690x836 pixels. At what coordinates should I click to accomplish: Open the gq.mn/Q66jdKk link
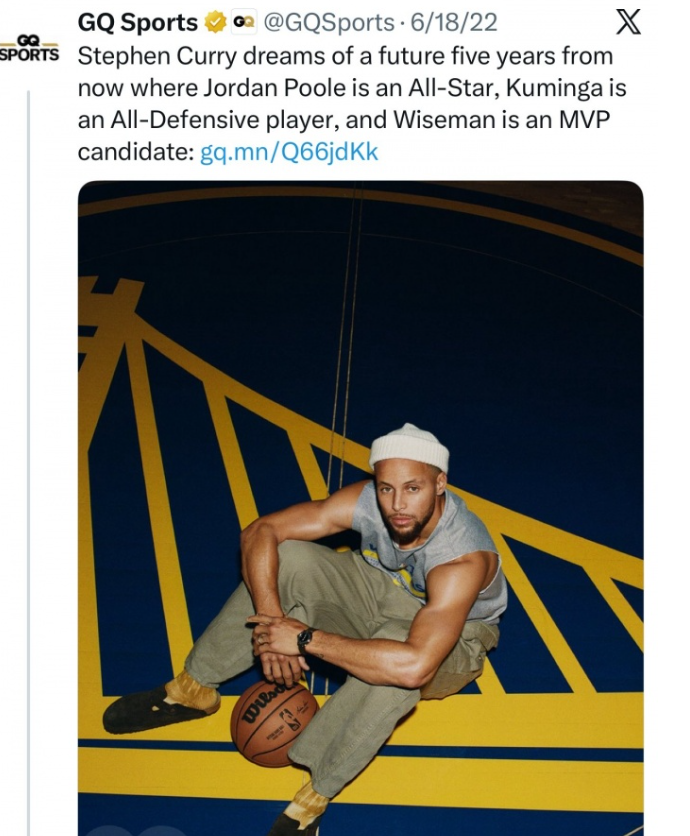[x=289, y=153]
